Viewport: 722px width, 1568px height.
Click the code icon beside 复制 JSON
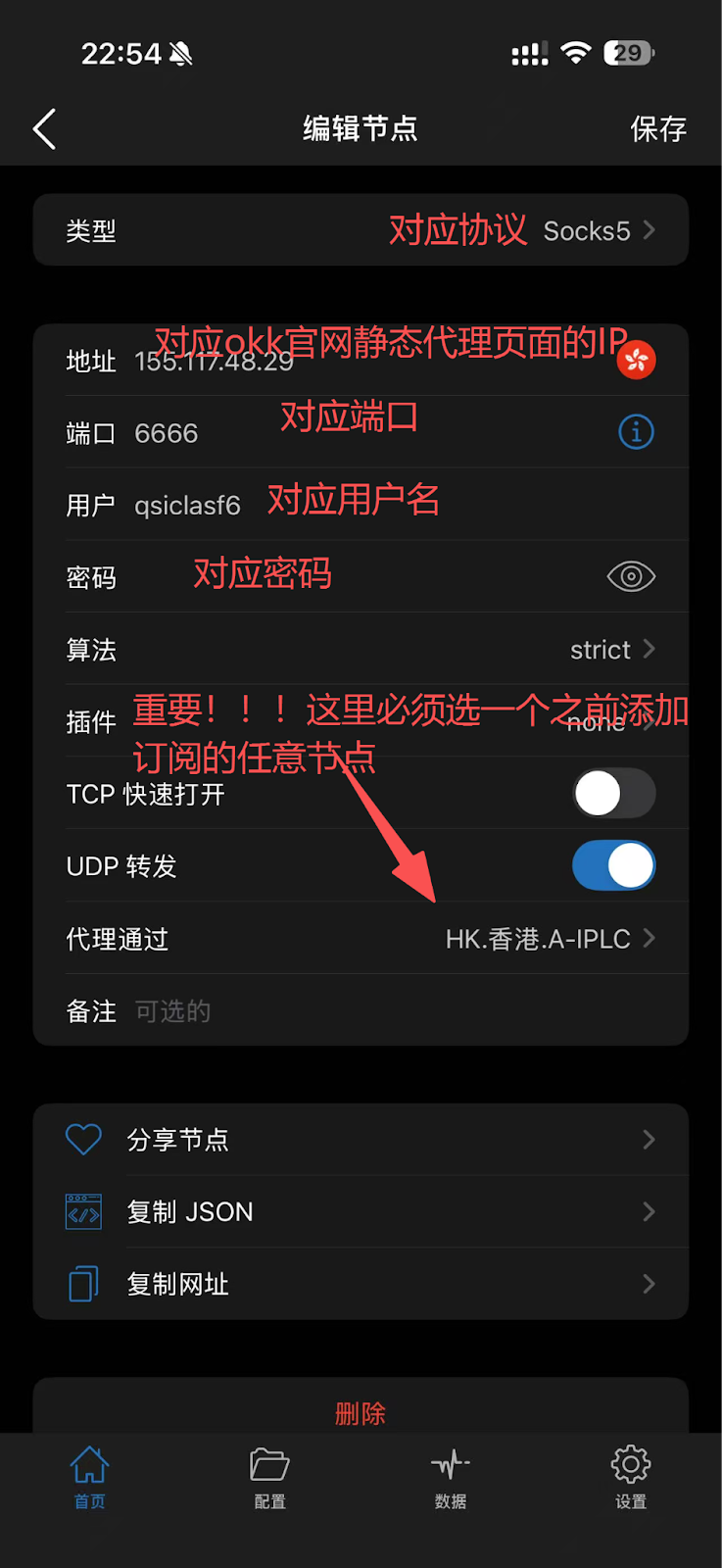point(82,1211)
